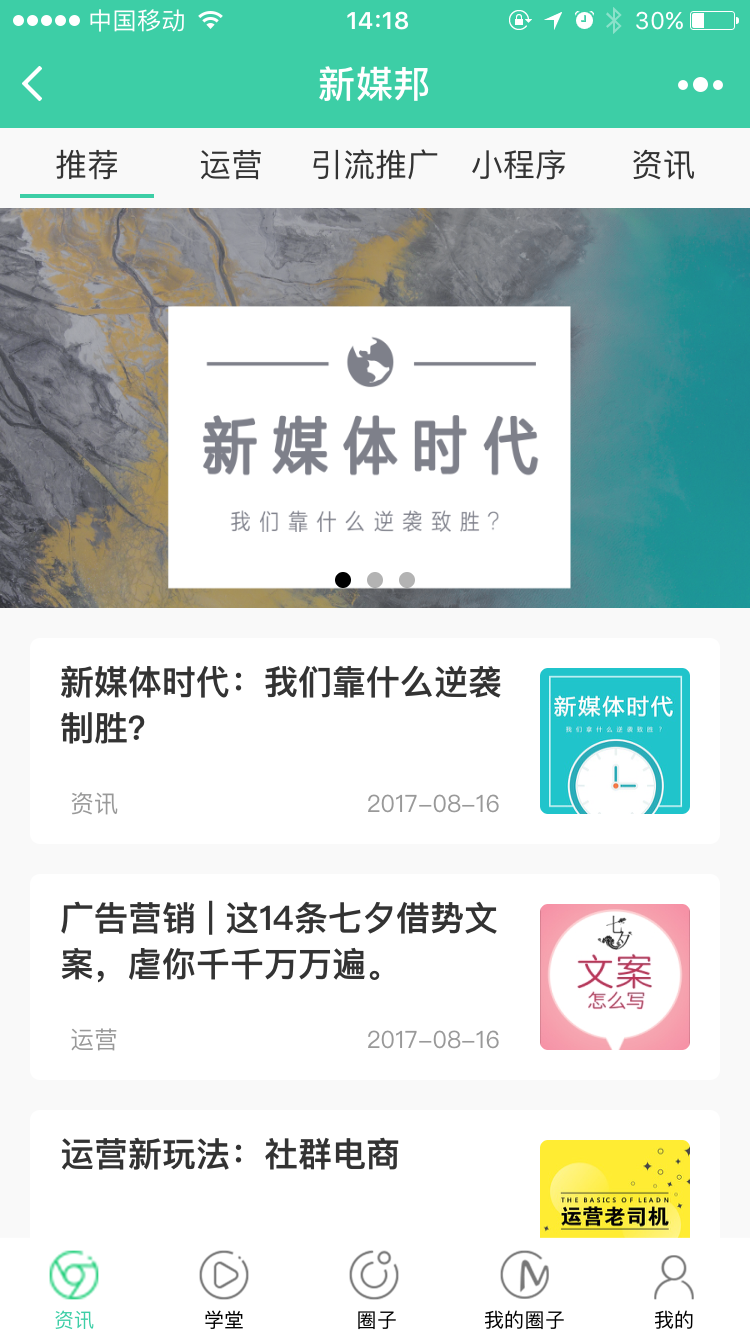Jump to the second banner dot
Screen dimensions: 750x1334
375,580
